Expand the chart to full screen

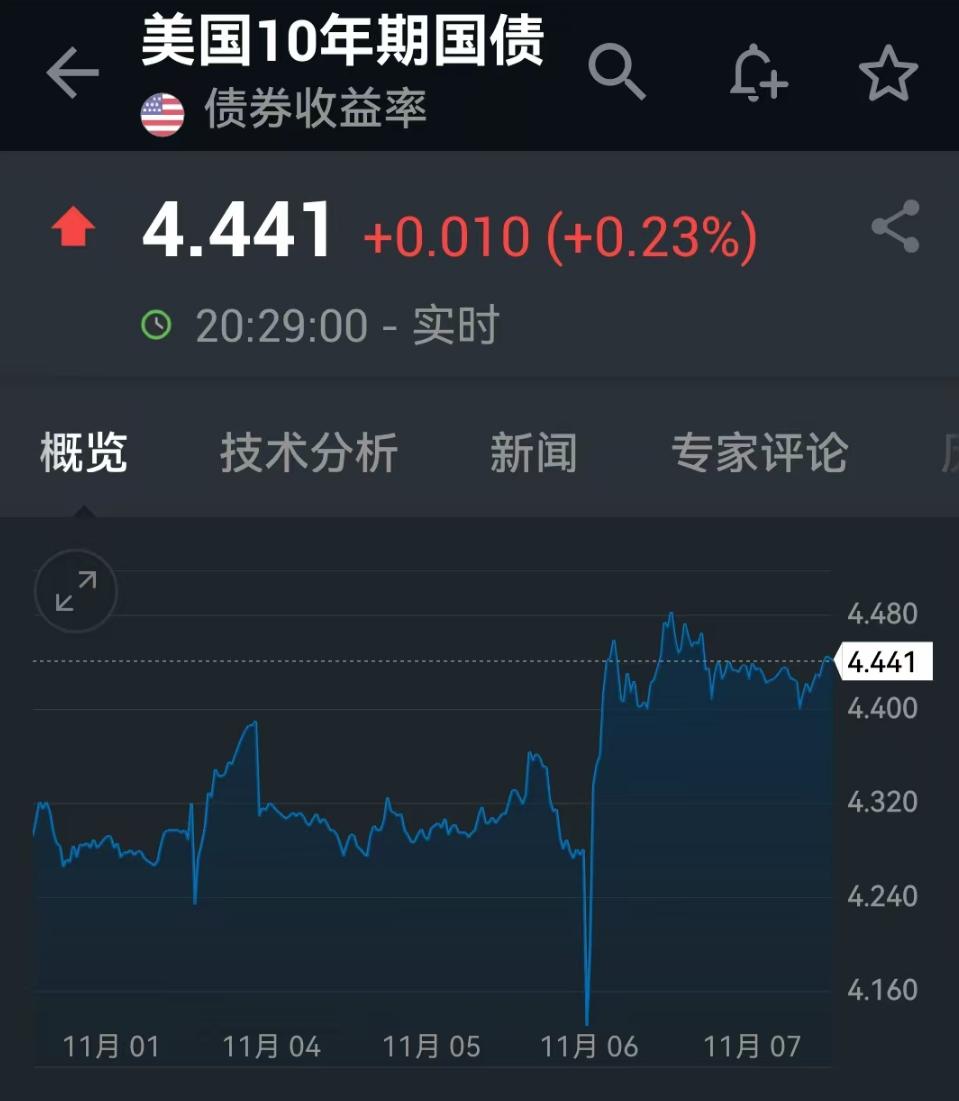[76, 591]
